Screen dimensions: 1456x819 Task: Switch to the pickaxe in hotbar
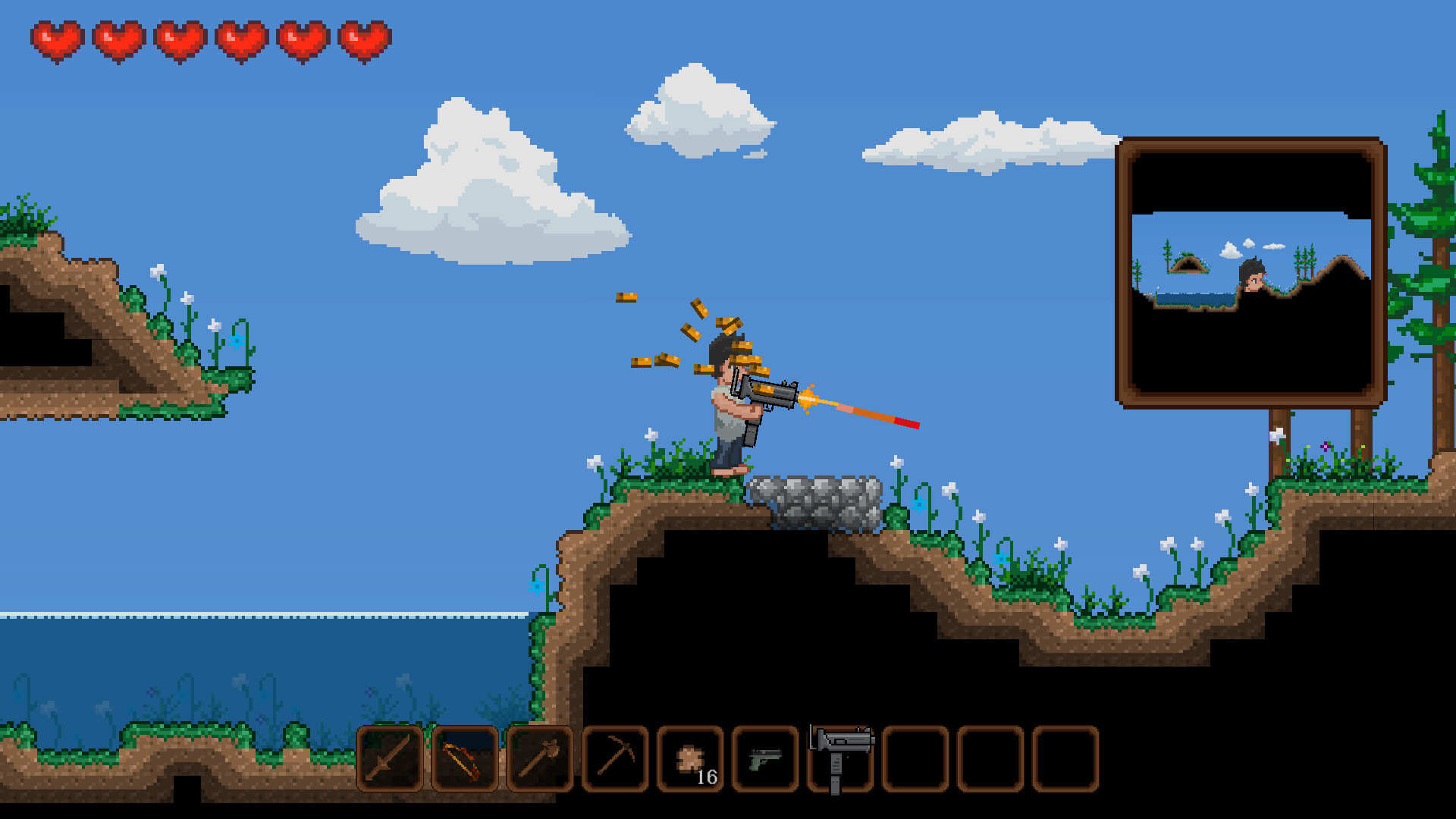(x=615, y=759)
